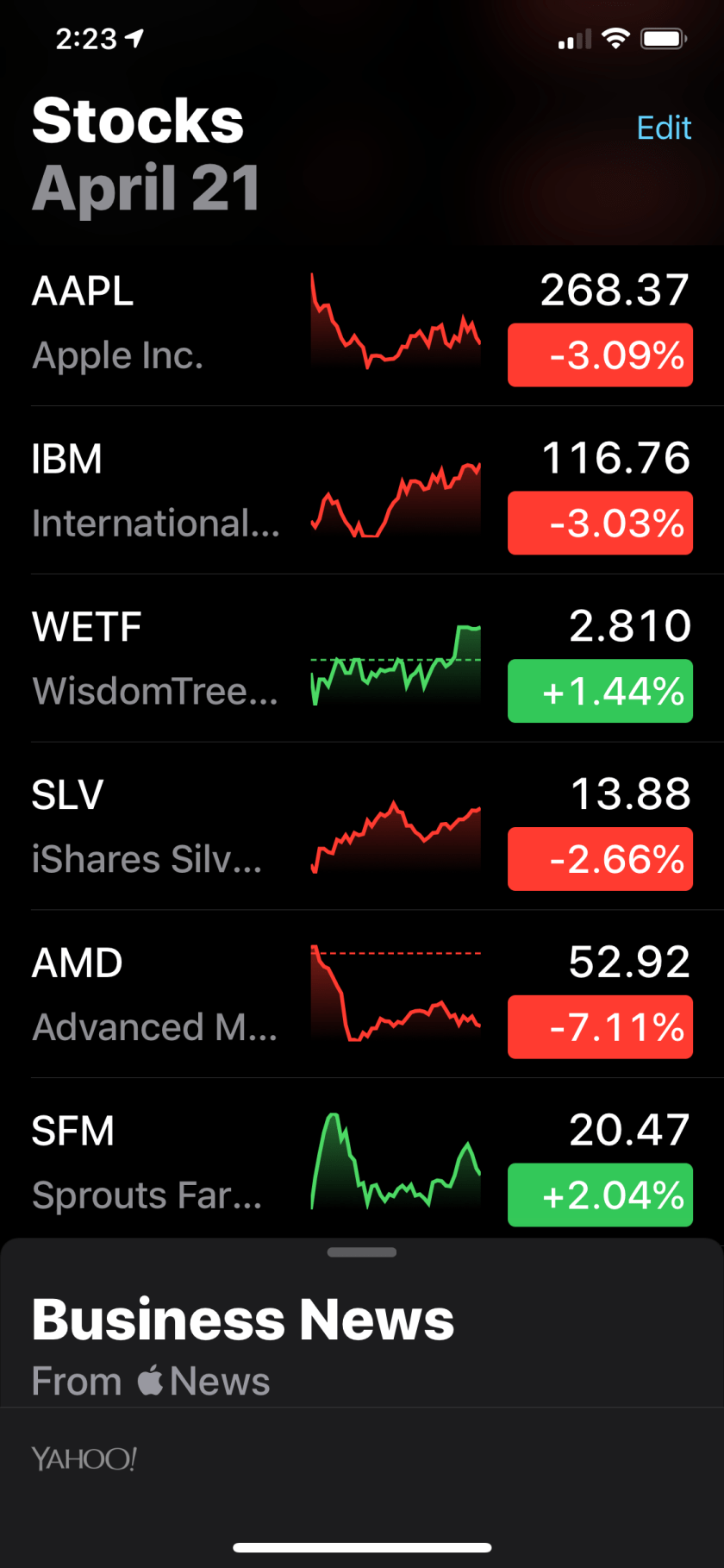Tap the Wi-Fi icon in status bar

(615, 38)
